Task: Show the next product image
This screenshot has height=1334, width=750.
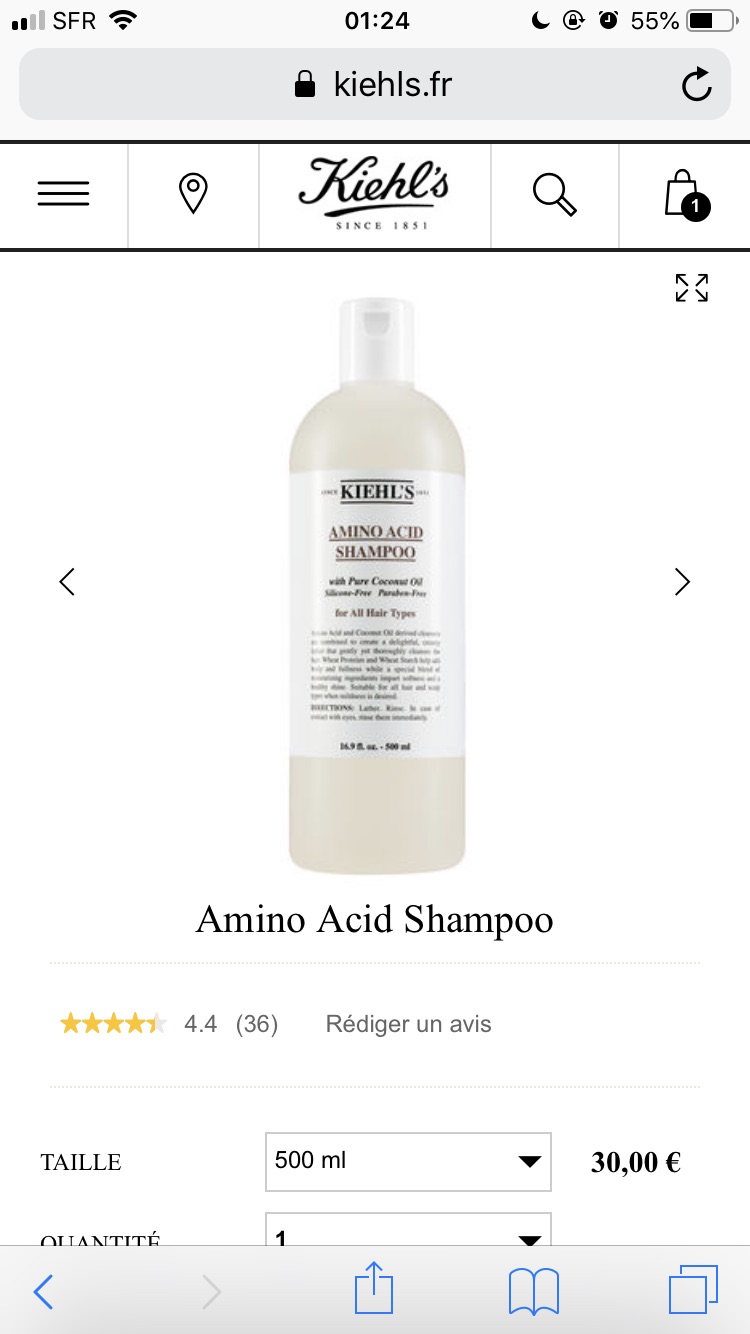Action: (x=682, y=582)
